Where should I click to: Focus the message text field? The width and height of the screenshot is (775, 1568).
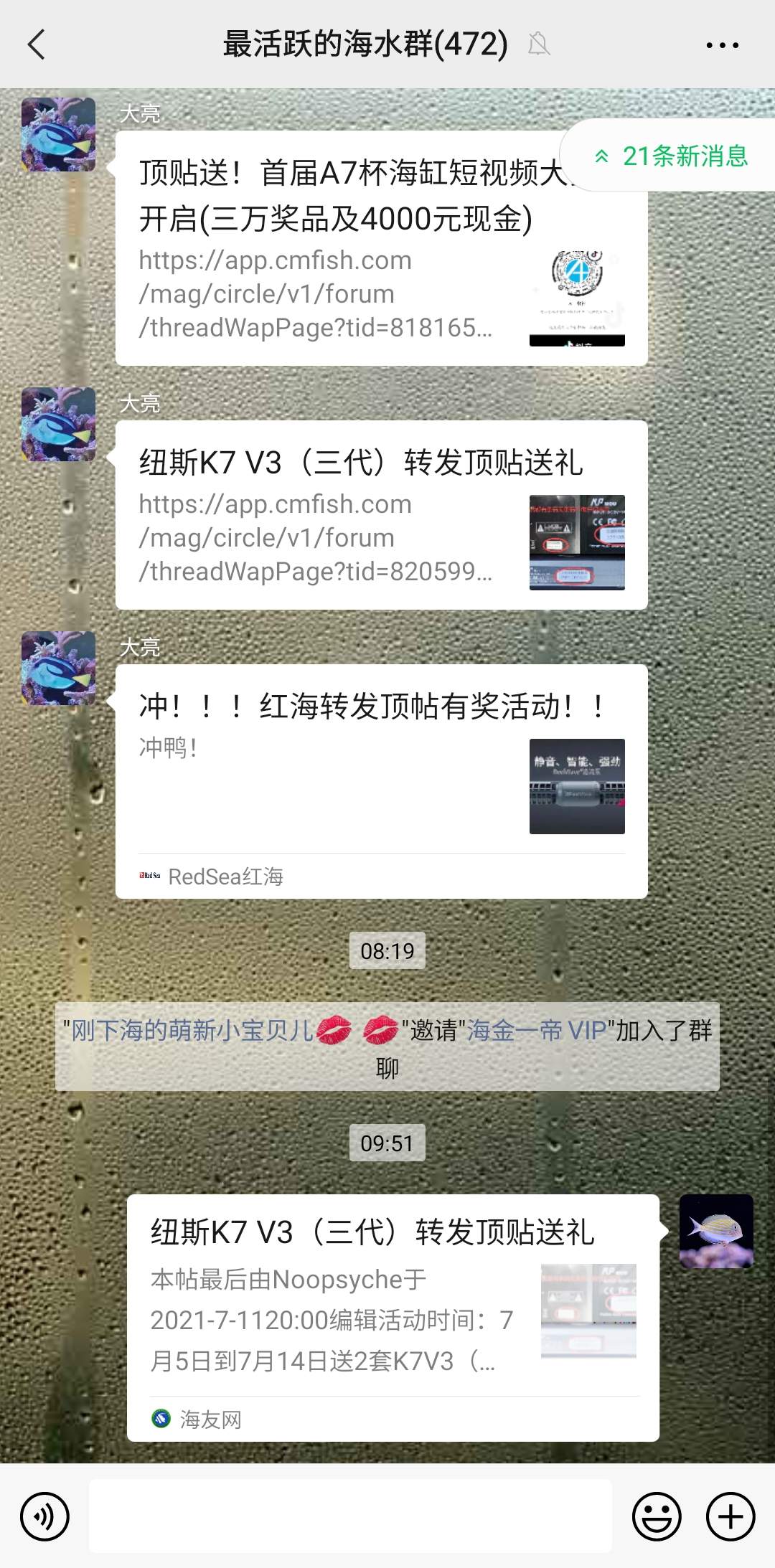[x=350, y=1516]
